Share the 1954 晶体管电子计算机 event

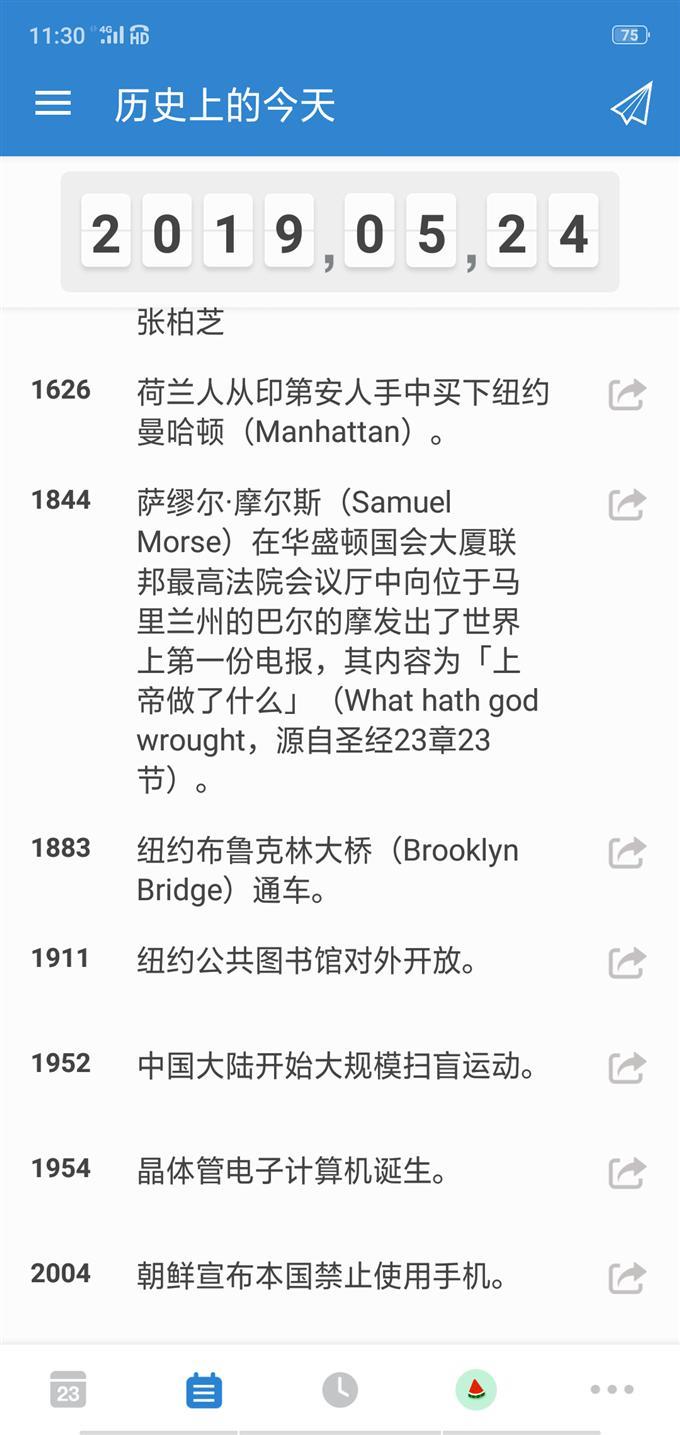(627, 1172)
